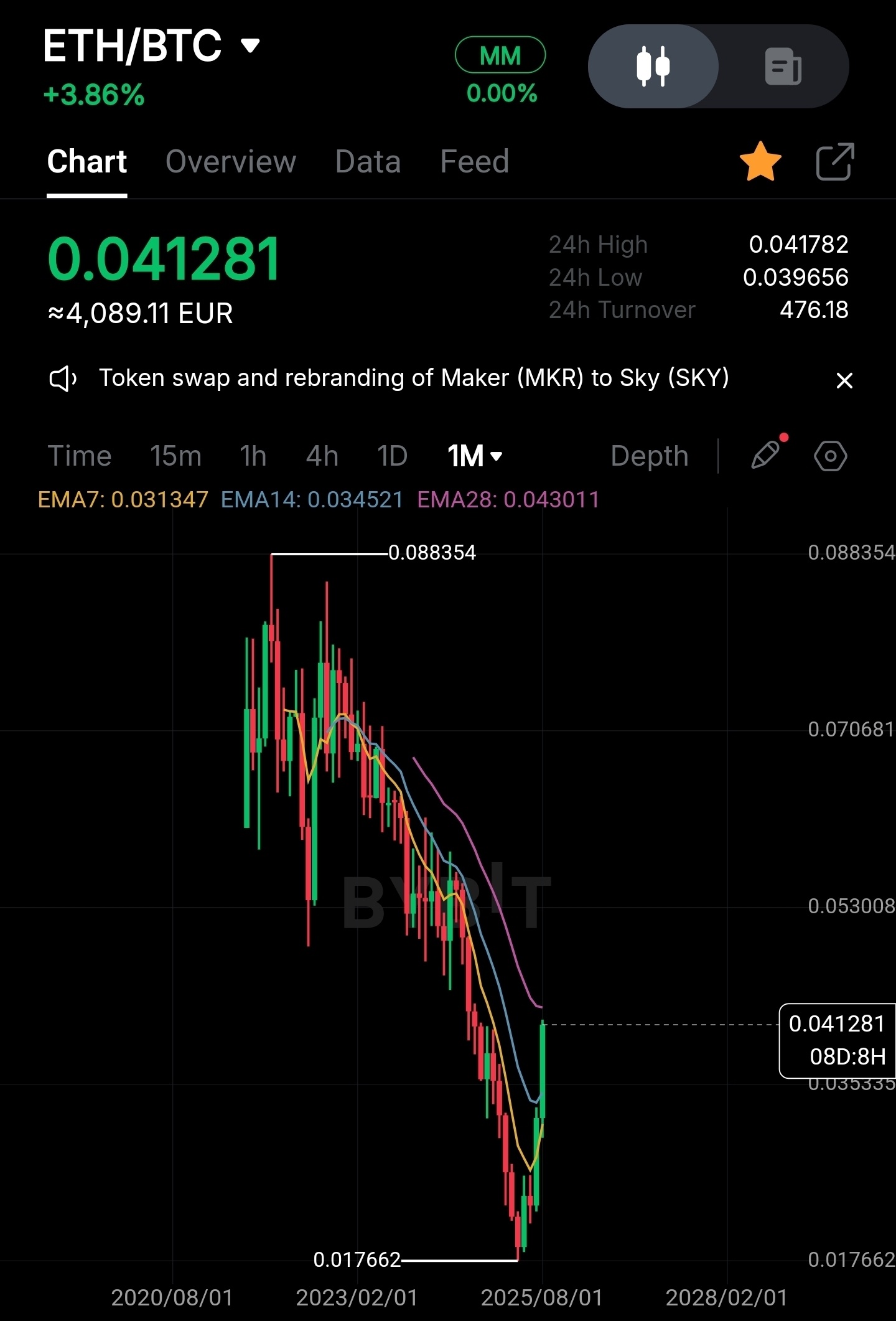Open the drawing tools pencil icon

[766, 456]
